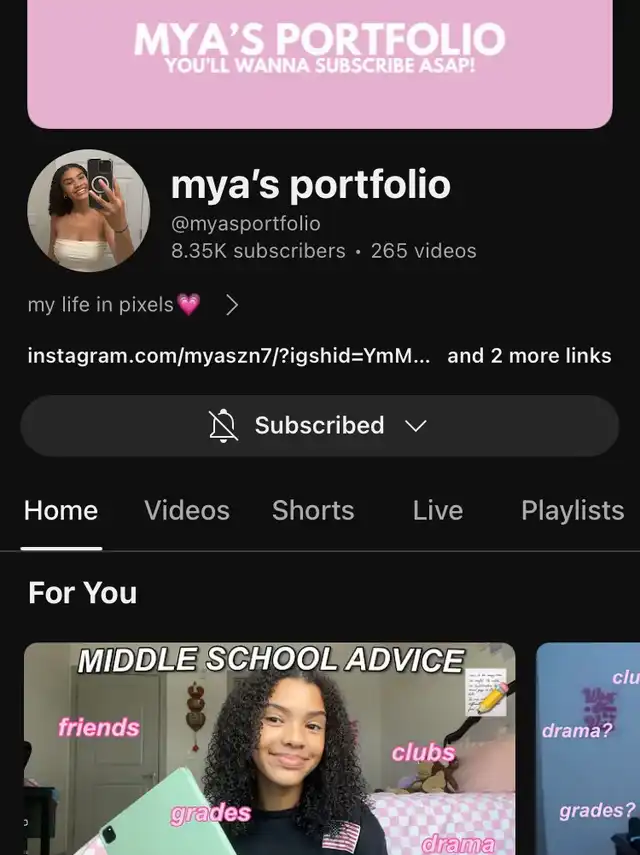The height and width of the screenshot is (855, 640).
Task: Show 'and 2 more links'
Action: coord(529,356)
